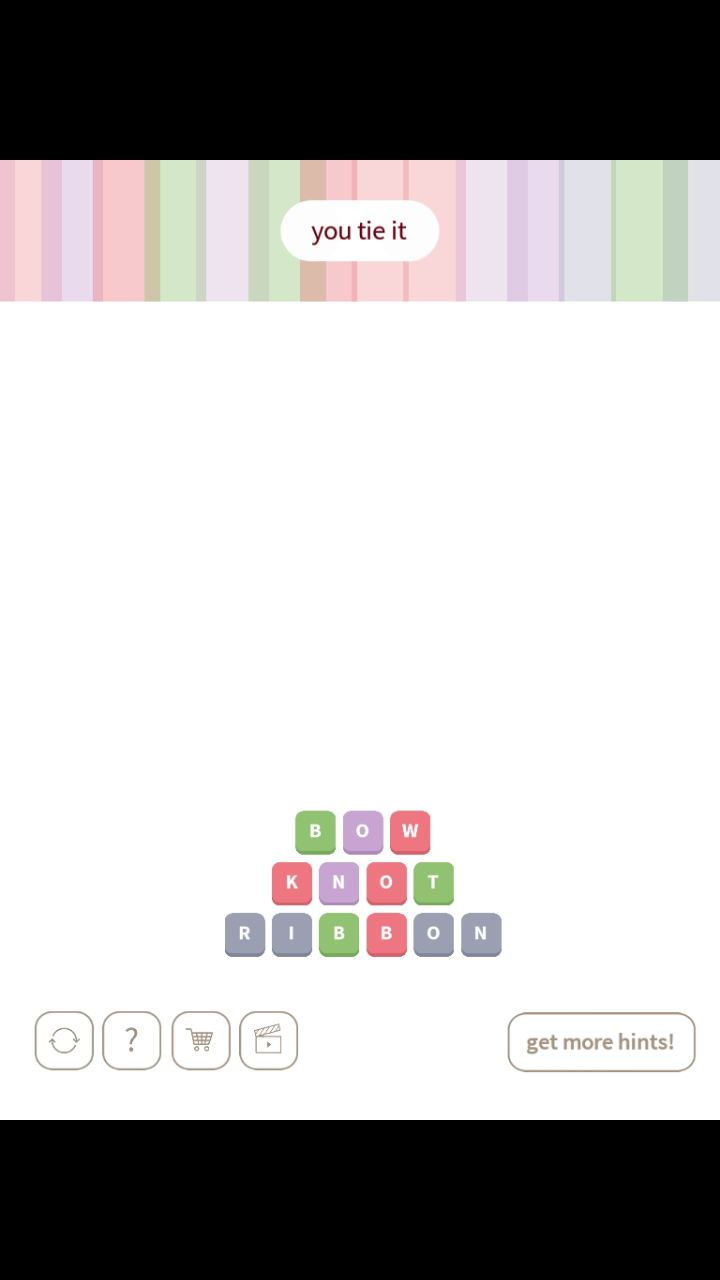Image resolution: width=720 pixels, height=1280 pixels.
Task: Tap the get more hints! button
Action: (x=601, y=1042)
